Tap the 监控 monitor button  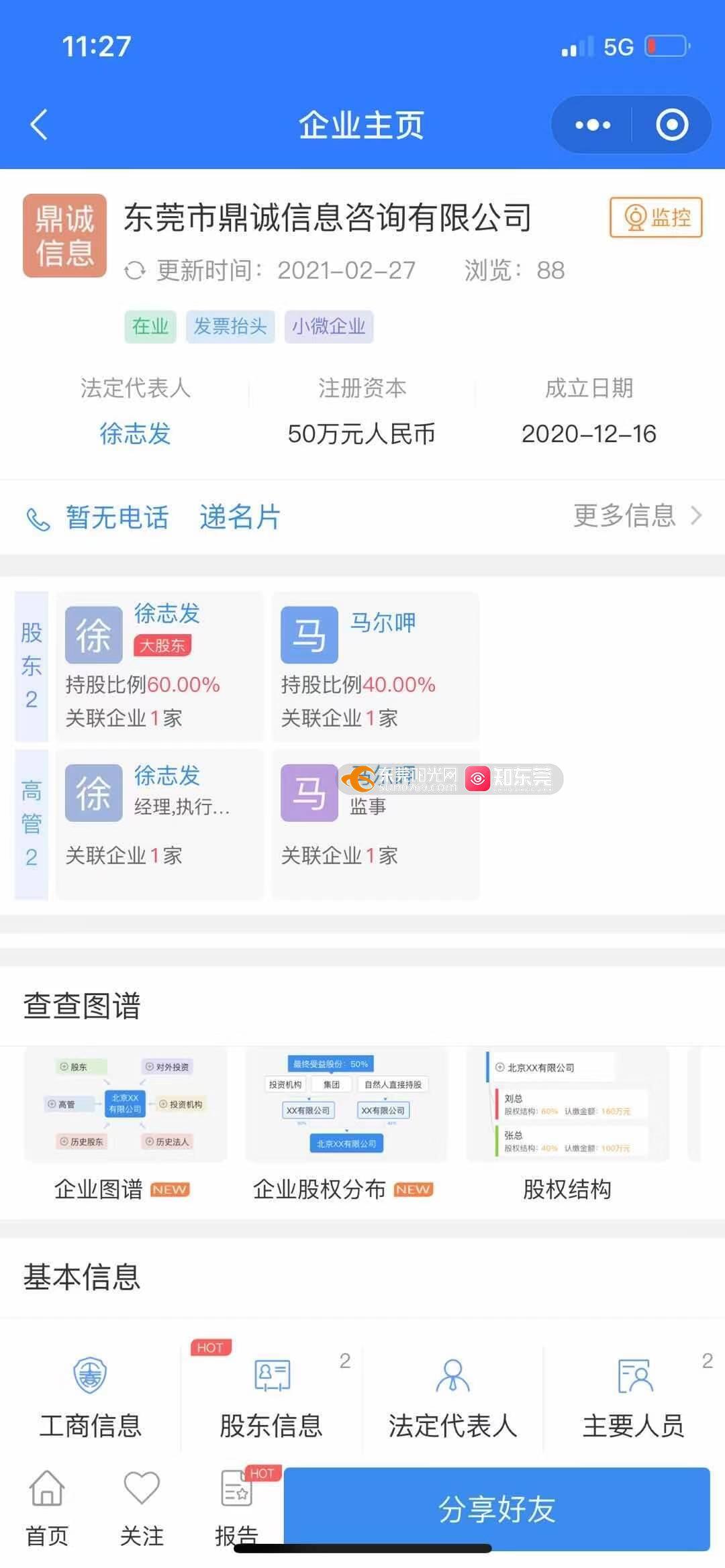click(x=656, y=217)
